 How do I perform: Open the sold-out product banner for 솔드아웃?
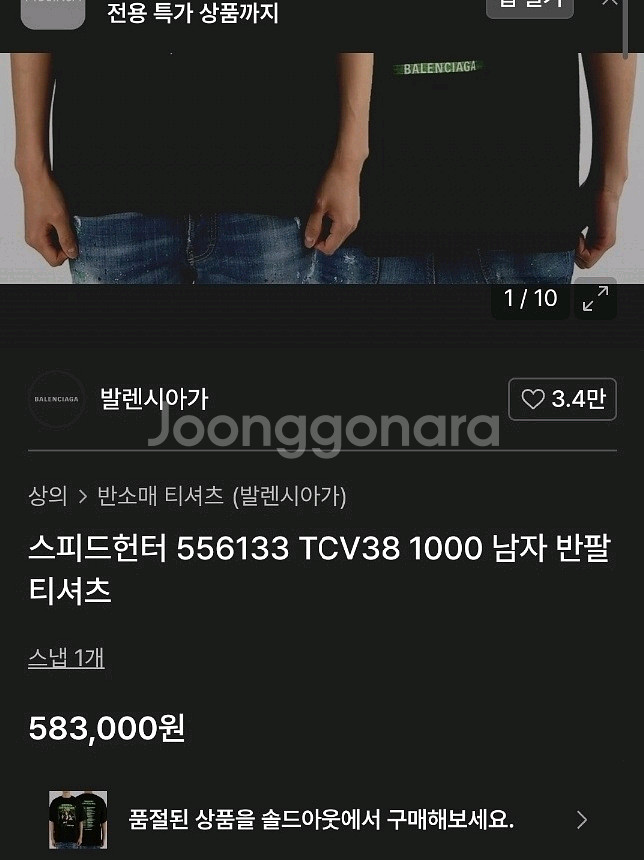pos(320,820)
